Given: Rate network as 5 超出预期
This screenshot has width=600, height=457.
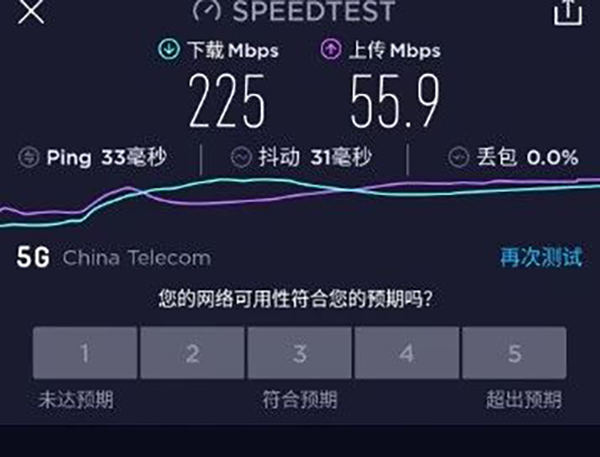Looking at the screenshot, I should tap(514, 353).
